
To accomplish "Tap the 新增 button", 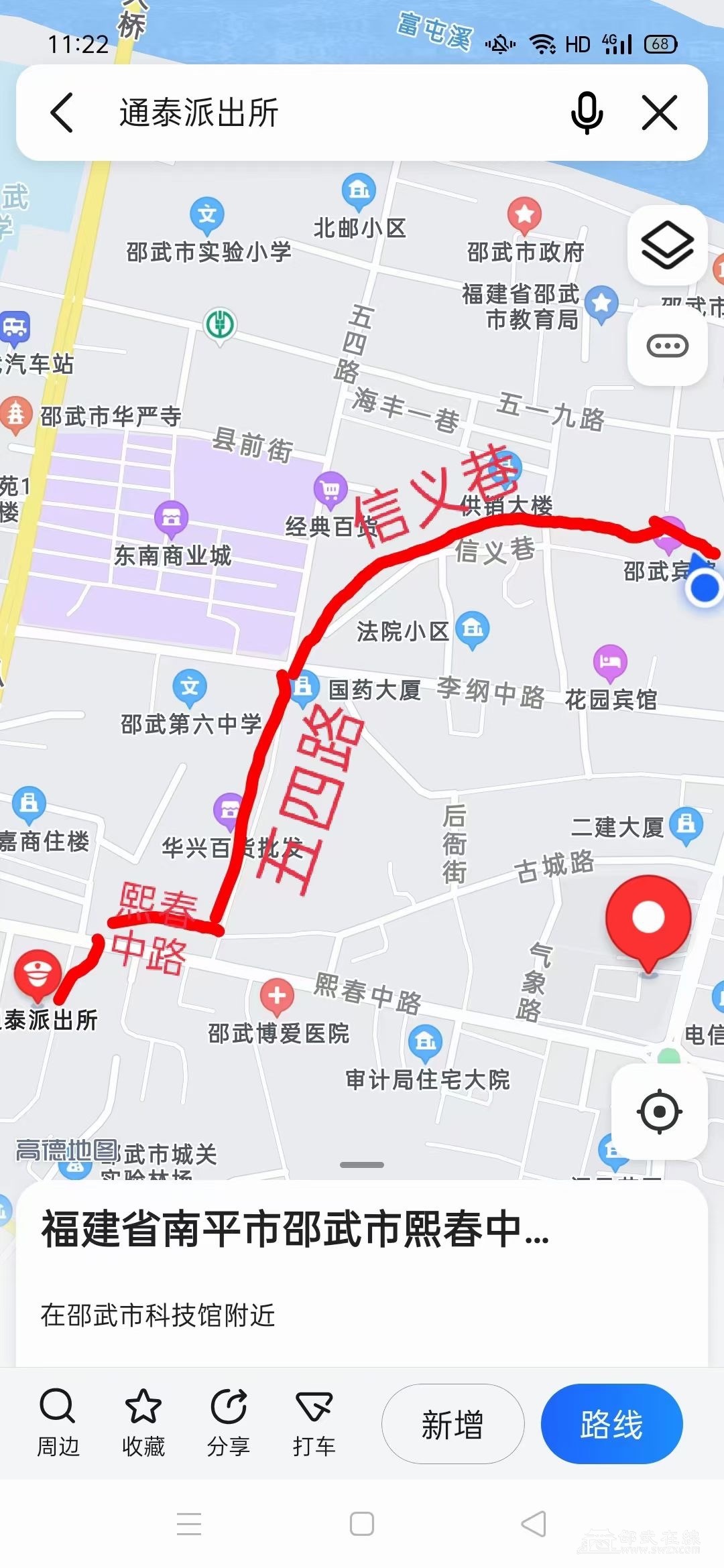I will 452,1424.
